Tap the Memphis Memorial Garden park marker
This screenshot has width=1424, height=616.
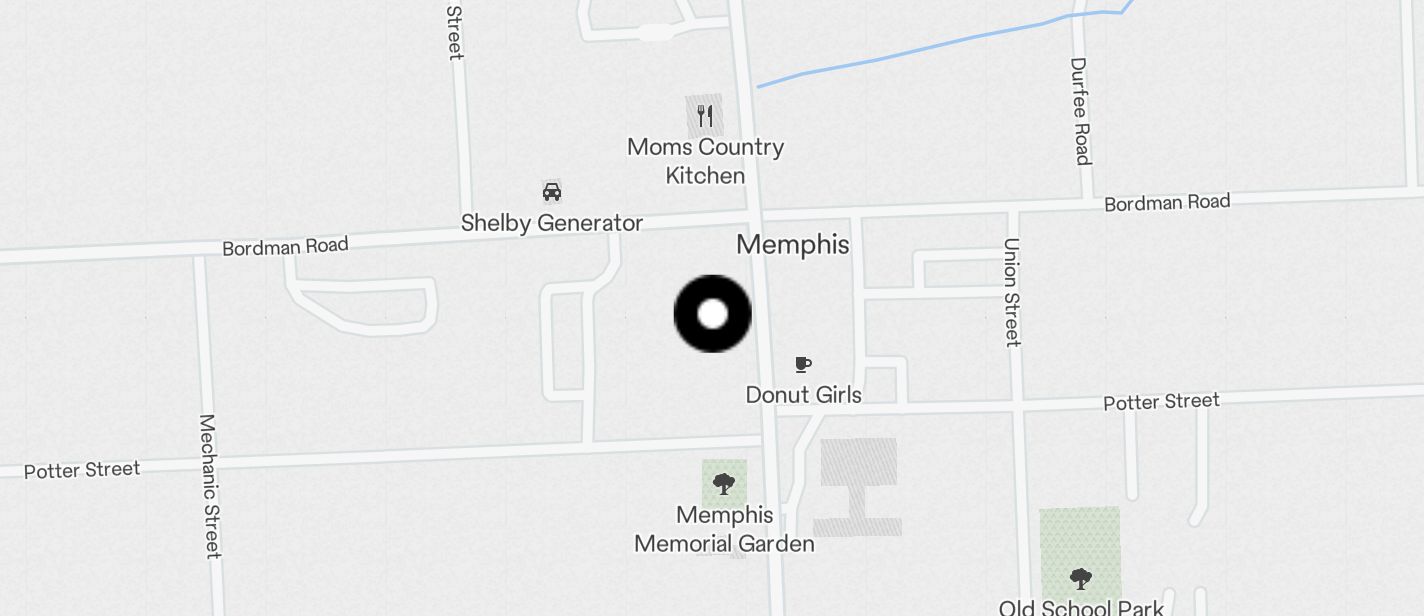724,485
